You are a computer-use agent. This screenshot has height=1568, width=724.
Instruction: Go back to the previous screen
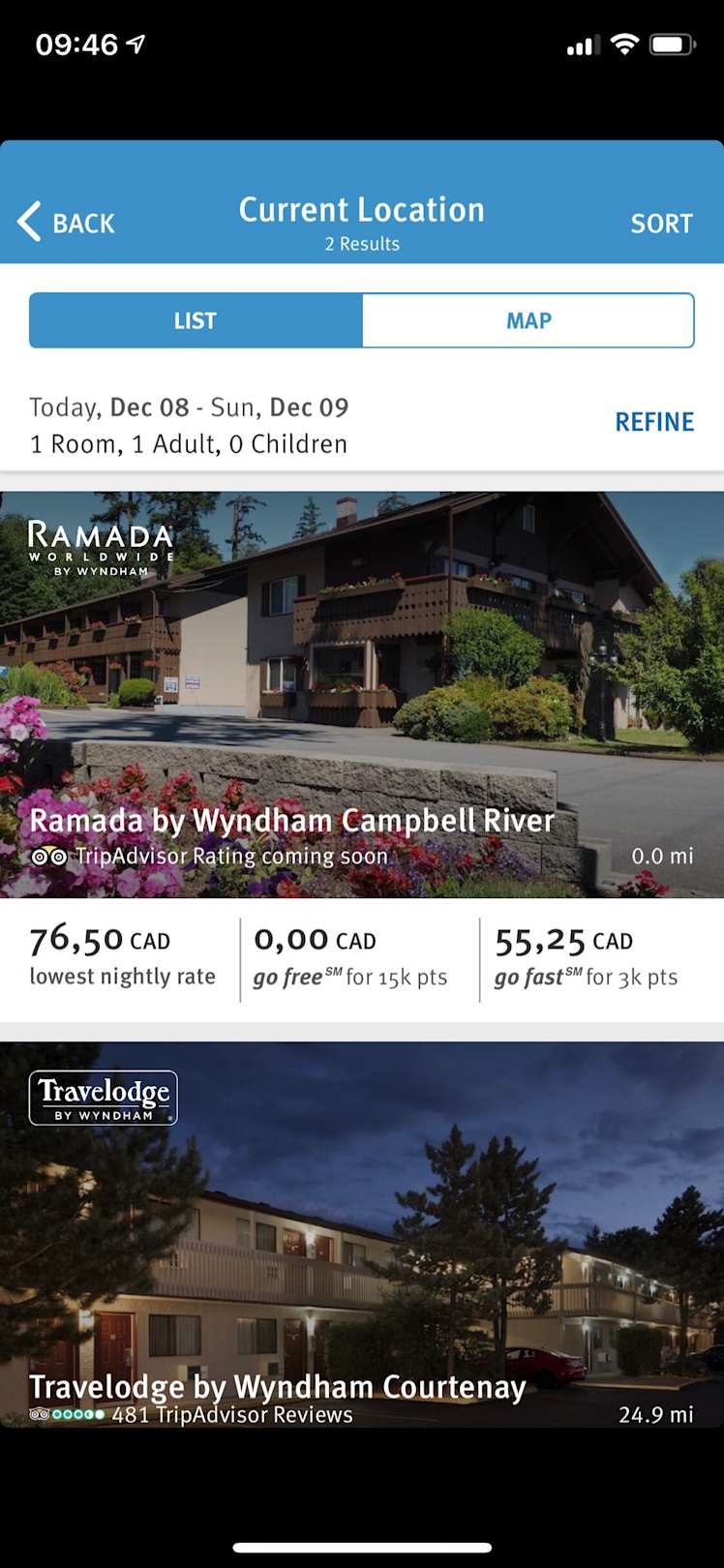pos(66,223)
